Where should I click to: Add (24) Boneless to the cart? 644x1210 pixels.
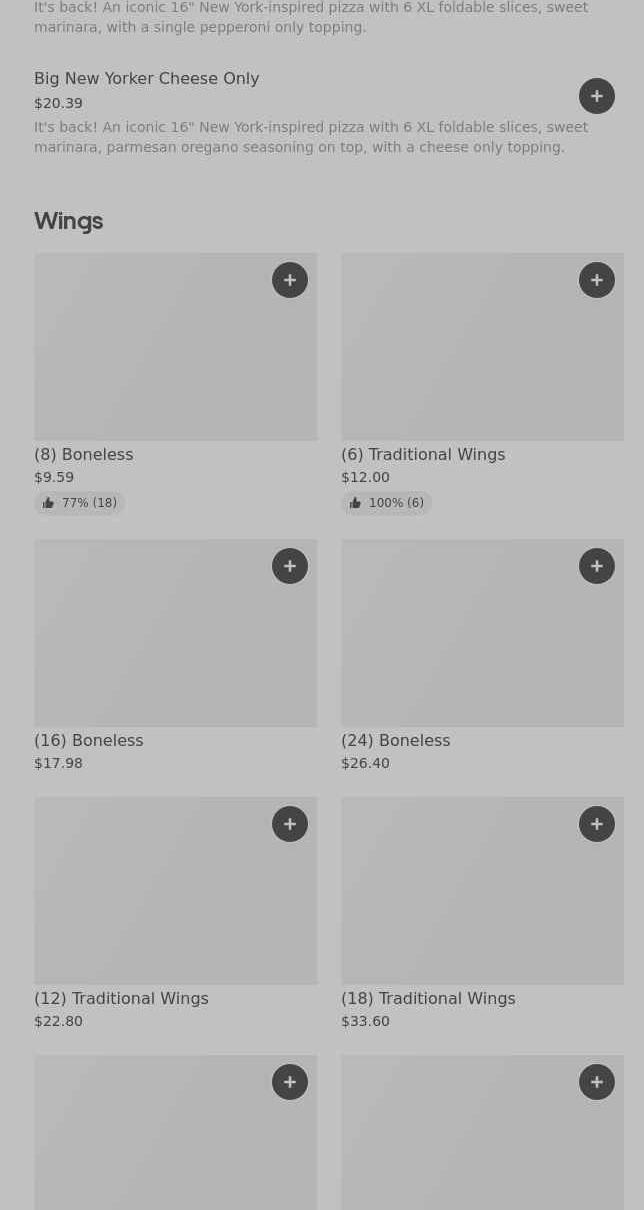pyautogui.click(x=597, y=566)
